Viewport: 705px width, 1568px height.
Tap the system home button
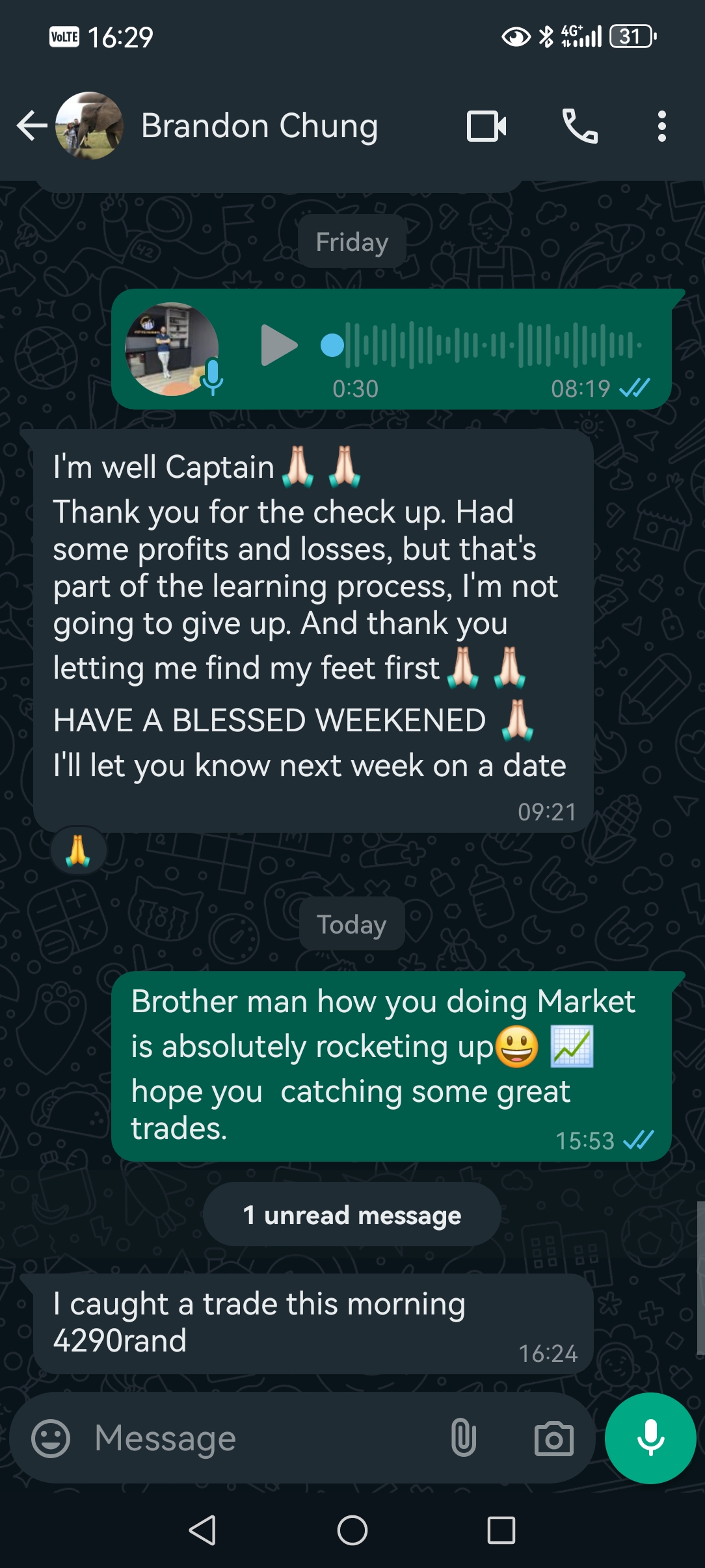352,1530
